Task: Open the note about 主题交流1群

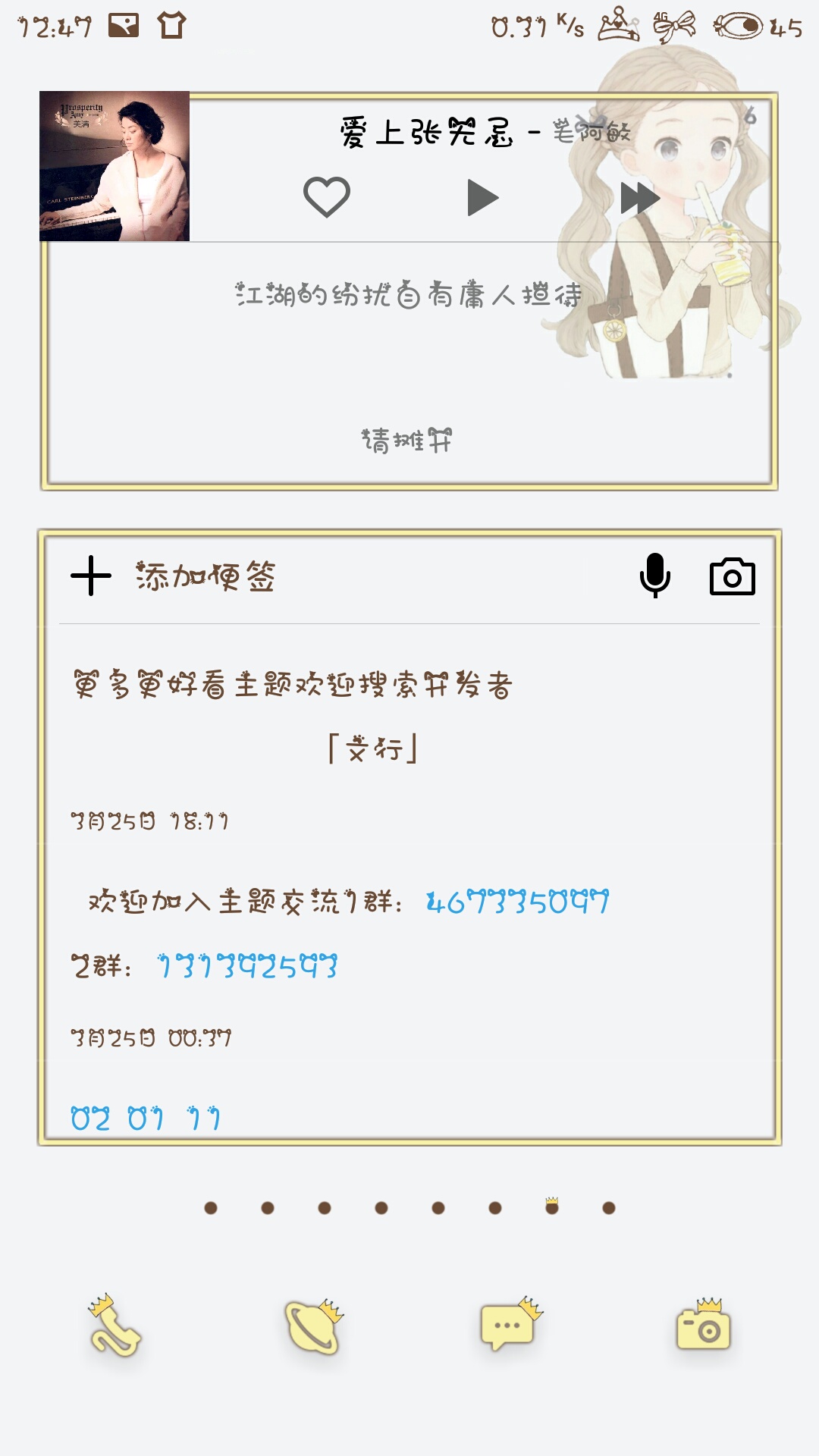Action: (x=243, y=902)
